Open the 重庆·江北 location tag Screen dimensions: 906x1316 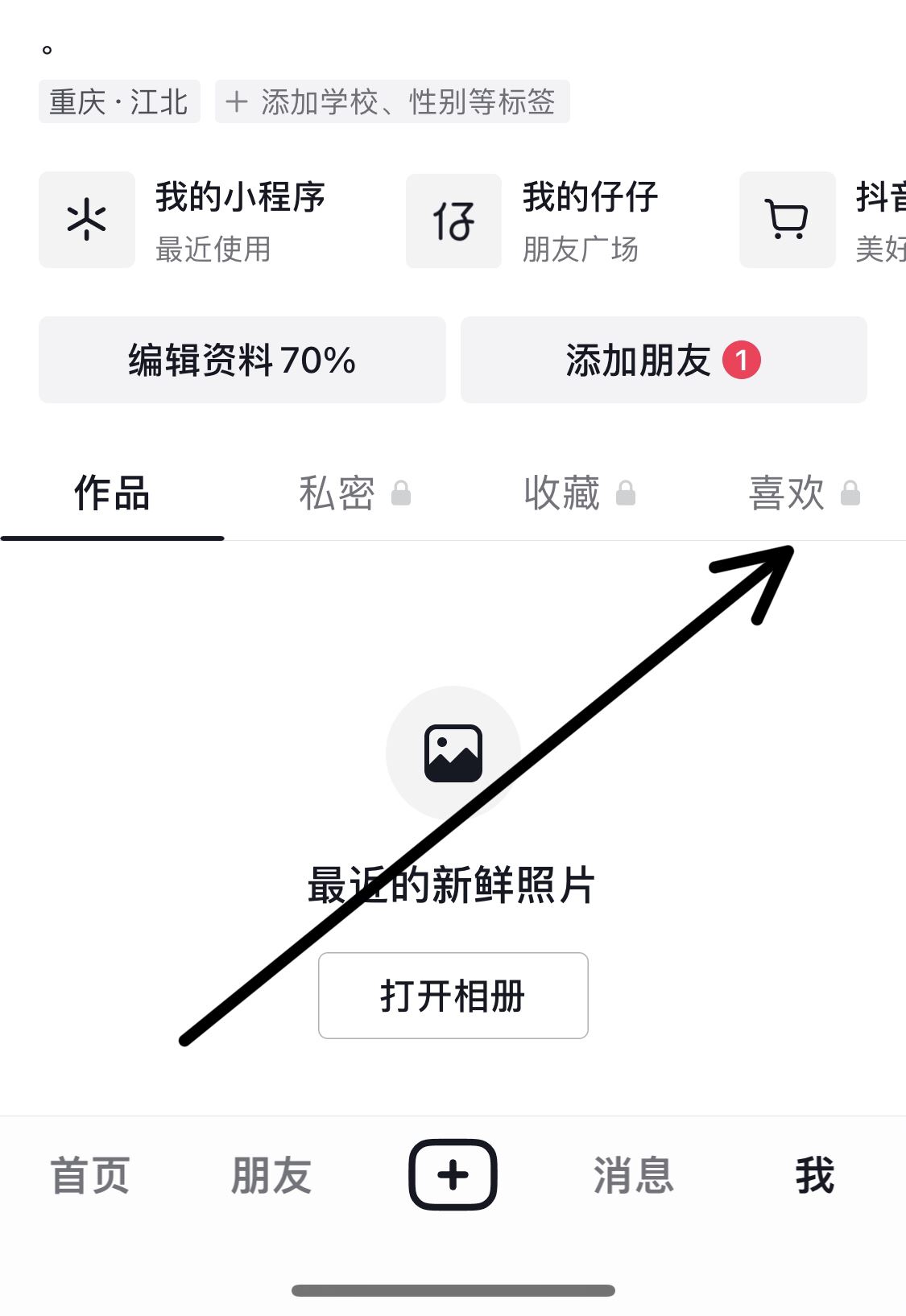(x=119, y=102)
